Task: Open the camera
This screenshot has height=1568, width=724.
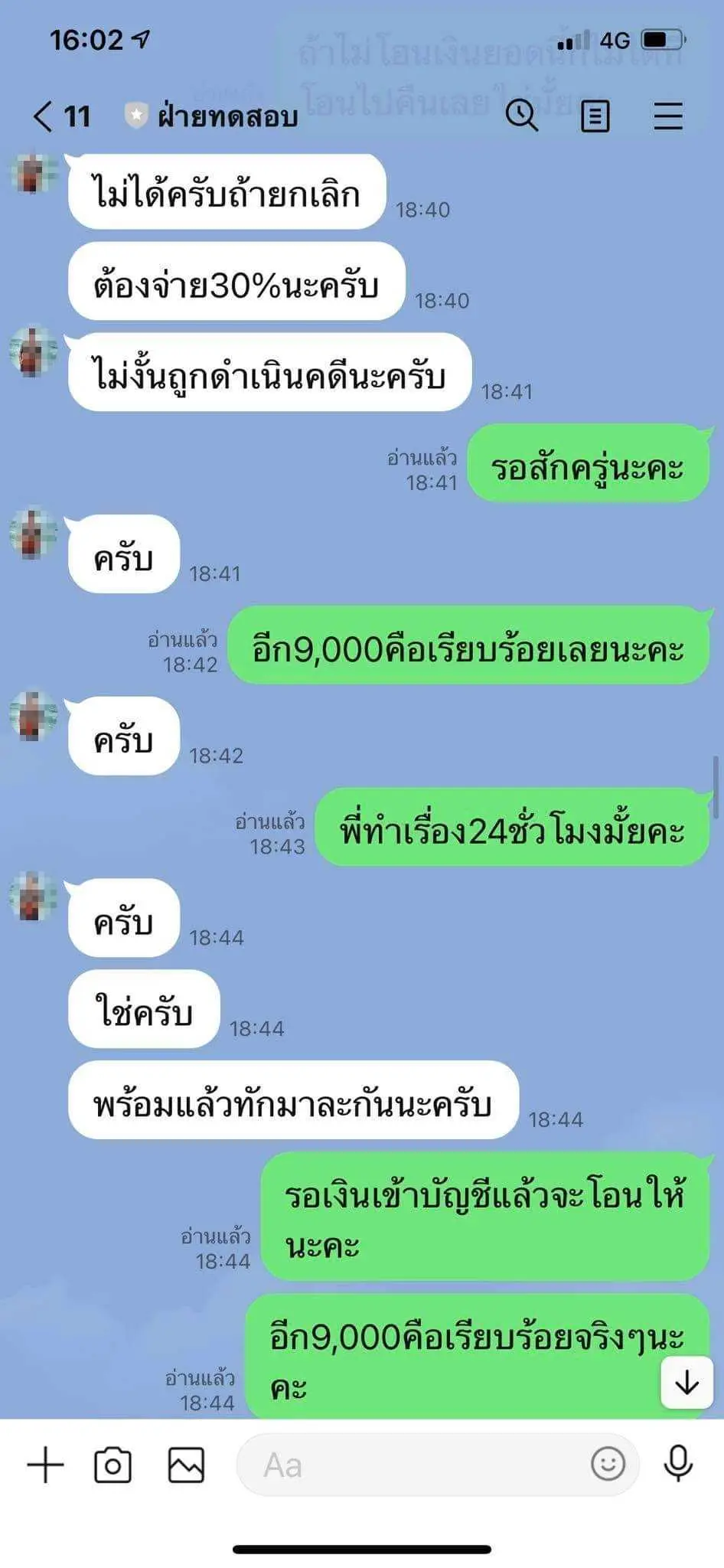Action: 113,1465
